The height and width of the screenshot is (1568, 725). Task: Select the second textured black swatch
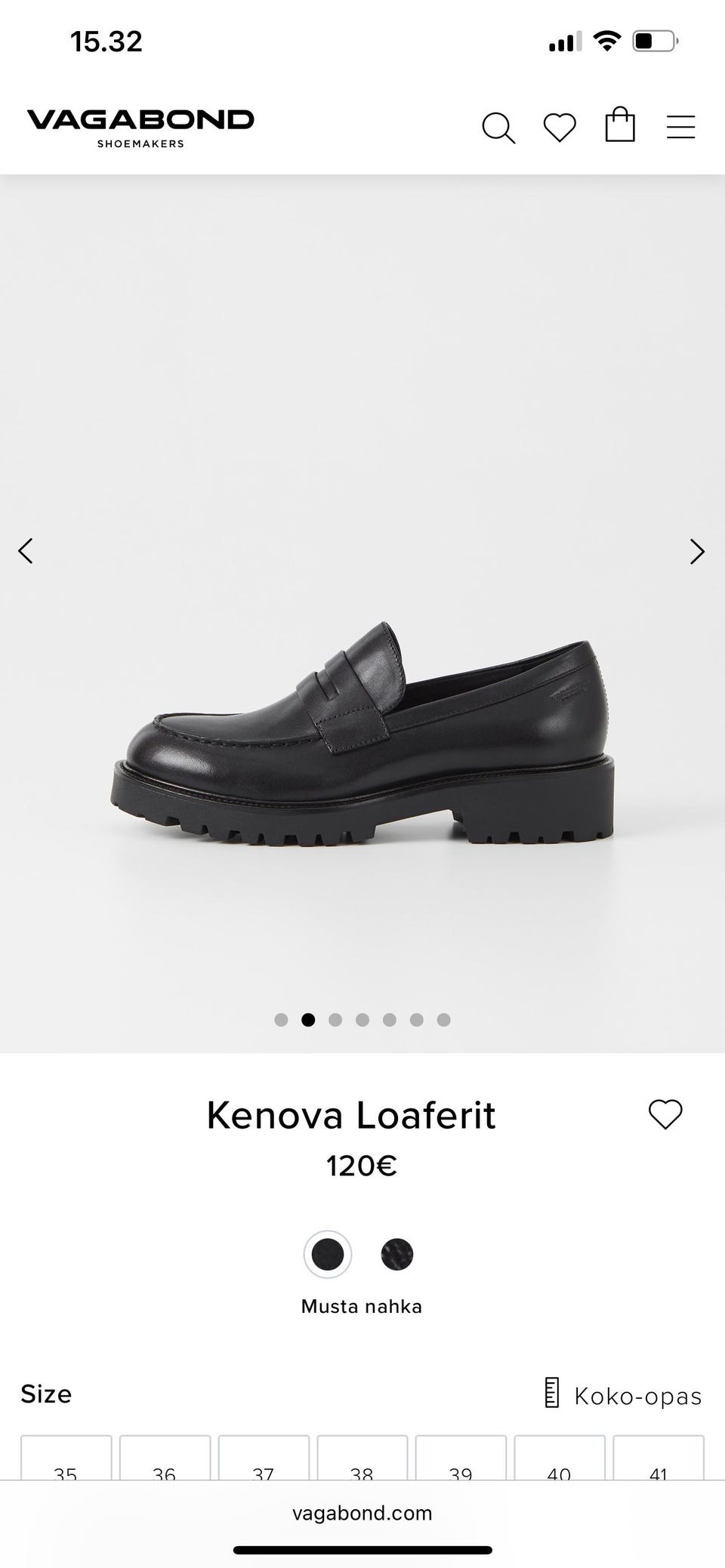click(397, 1255)
